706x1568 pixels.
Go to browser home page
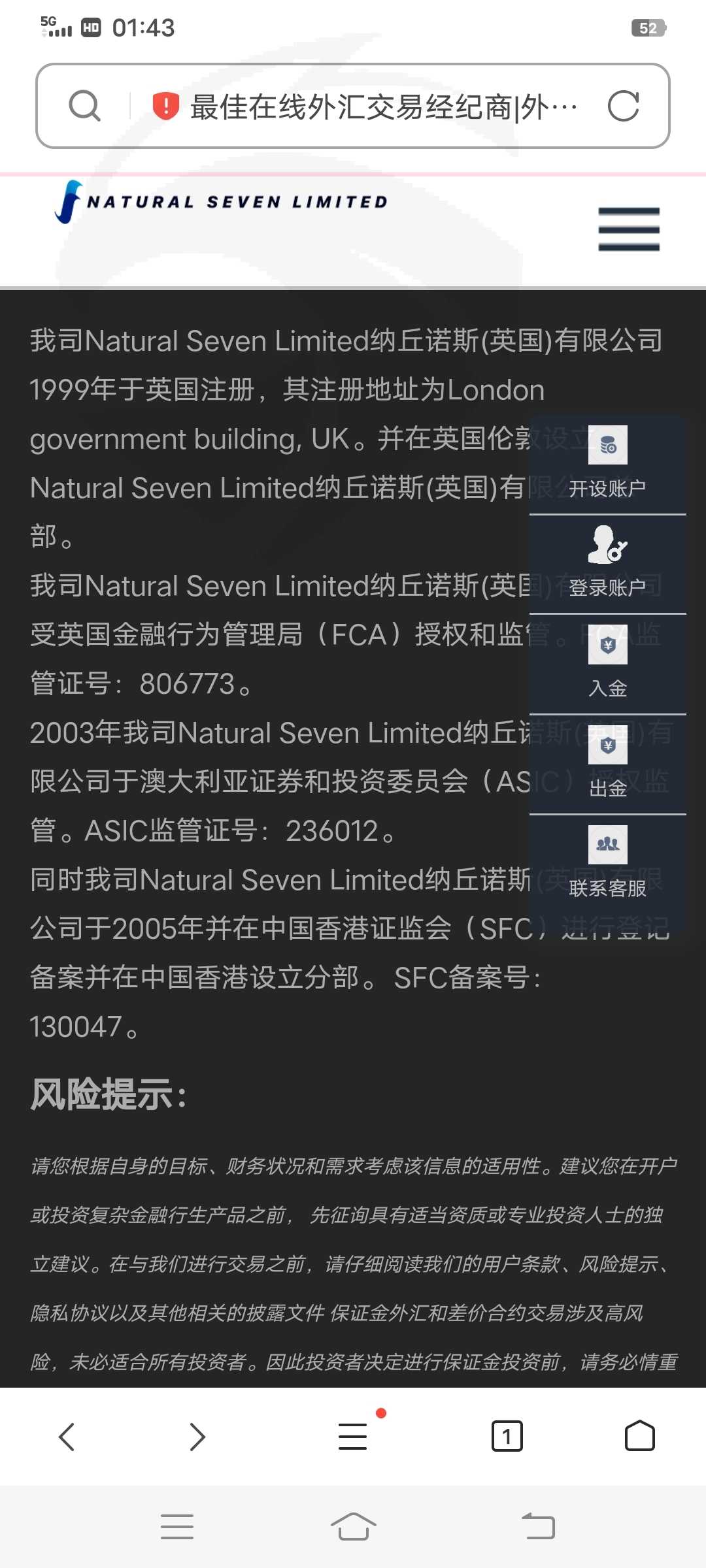point(639,1436)
